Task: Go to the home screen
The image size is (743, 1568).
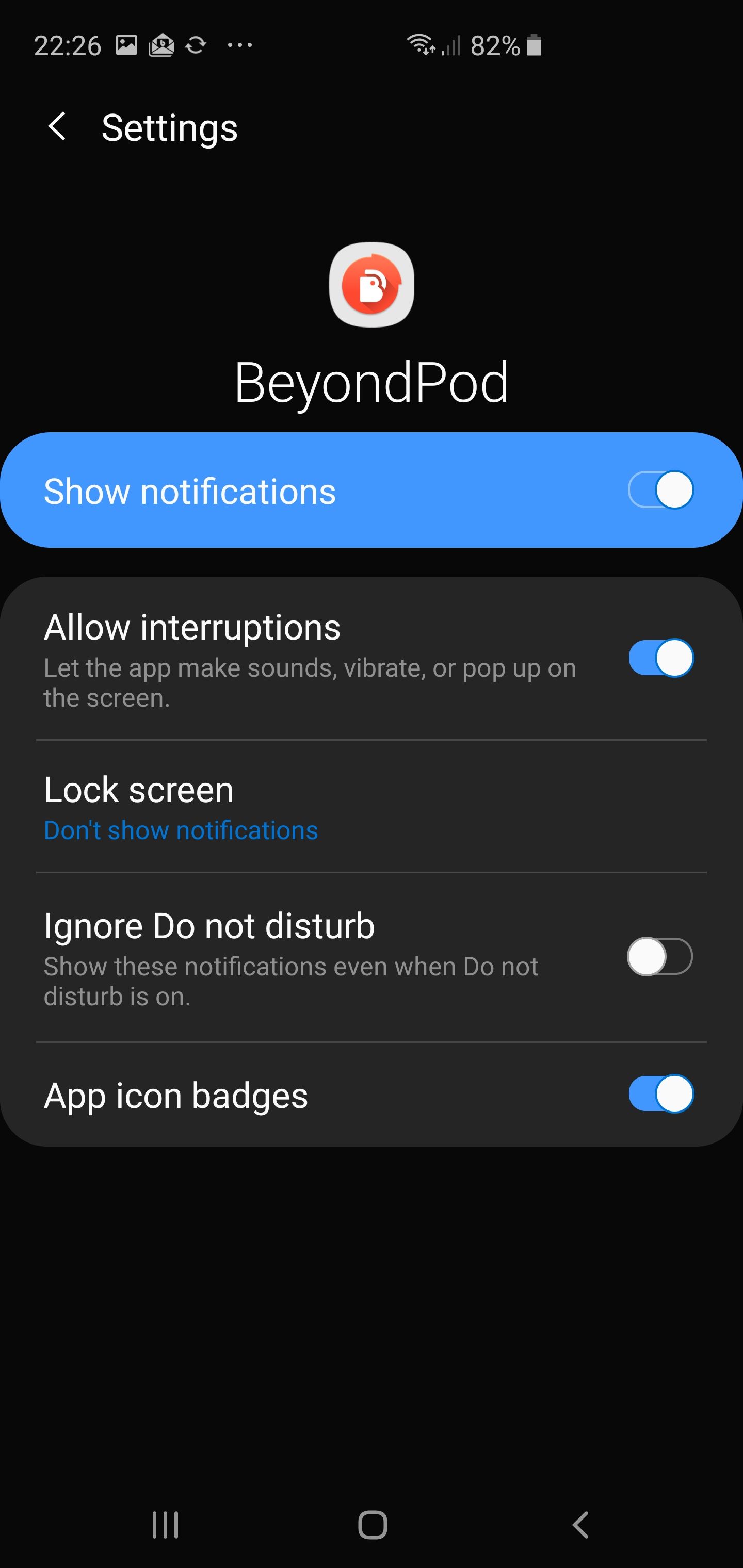Action: (x=372, y=1525)
